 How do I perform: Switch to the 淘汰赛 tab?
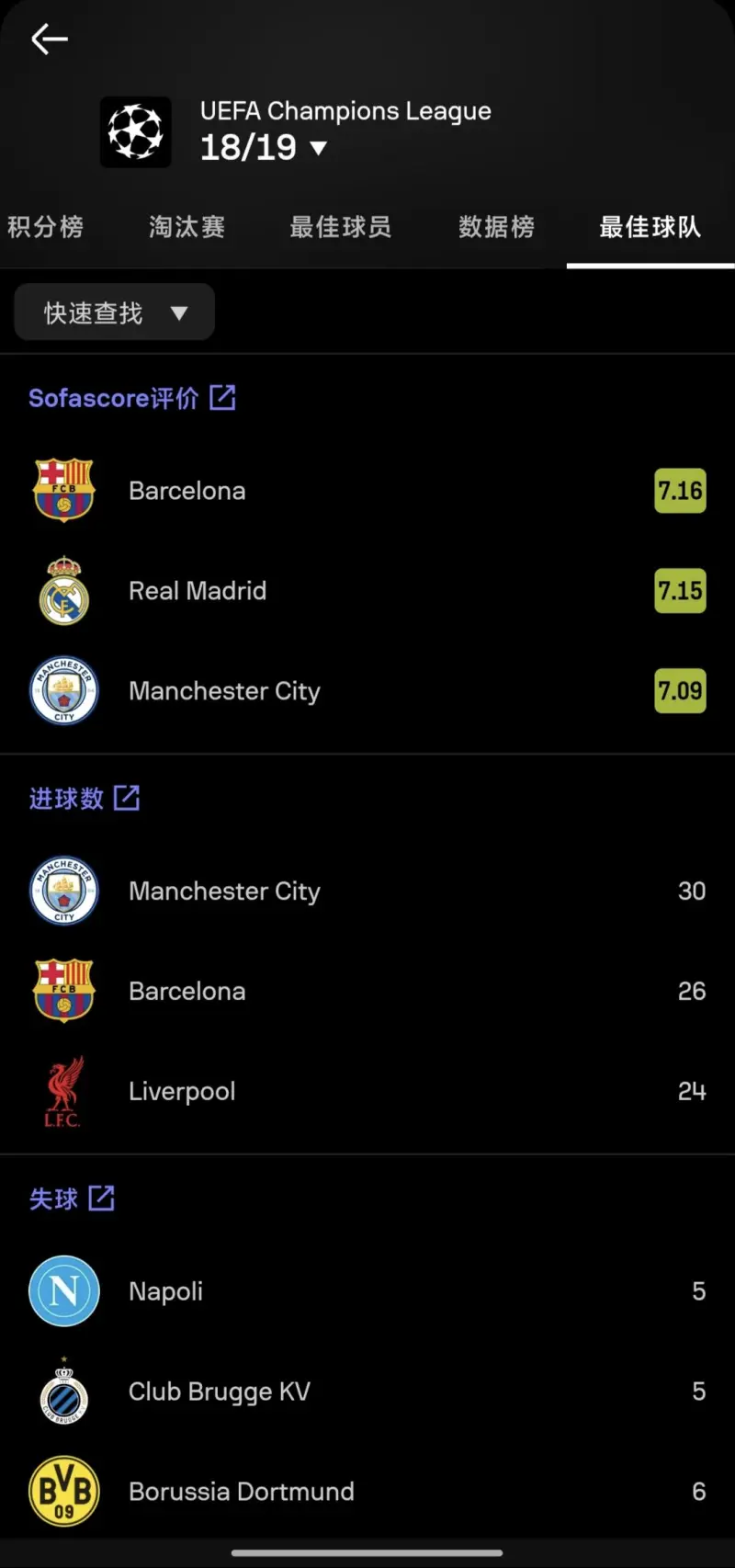pyautogui.click(x=187, y=227)
